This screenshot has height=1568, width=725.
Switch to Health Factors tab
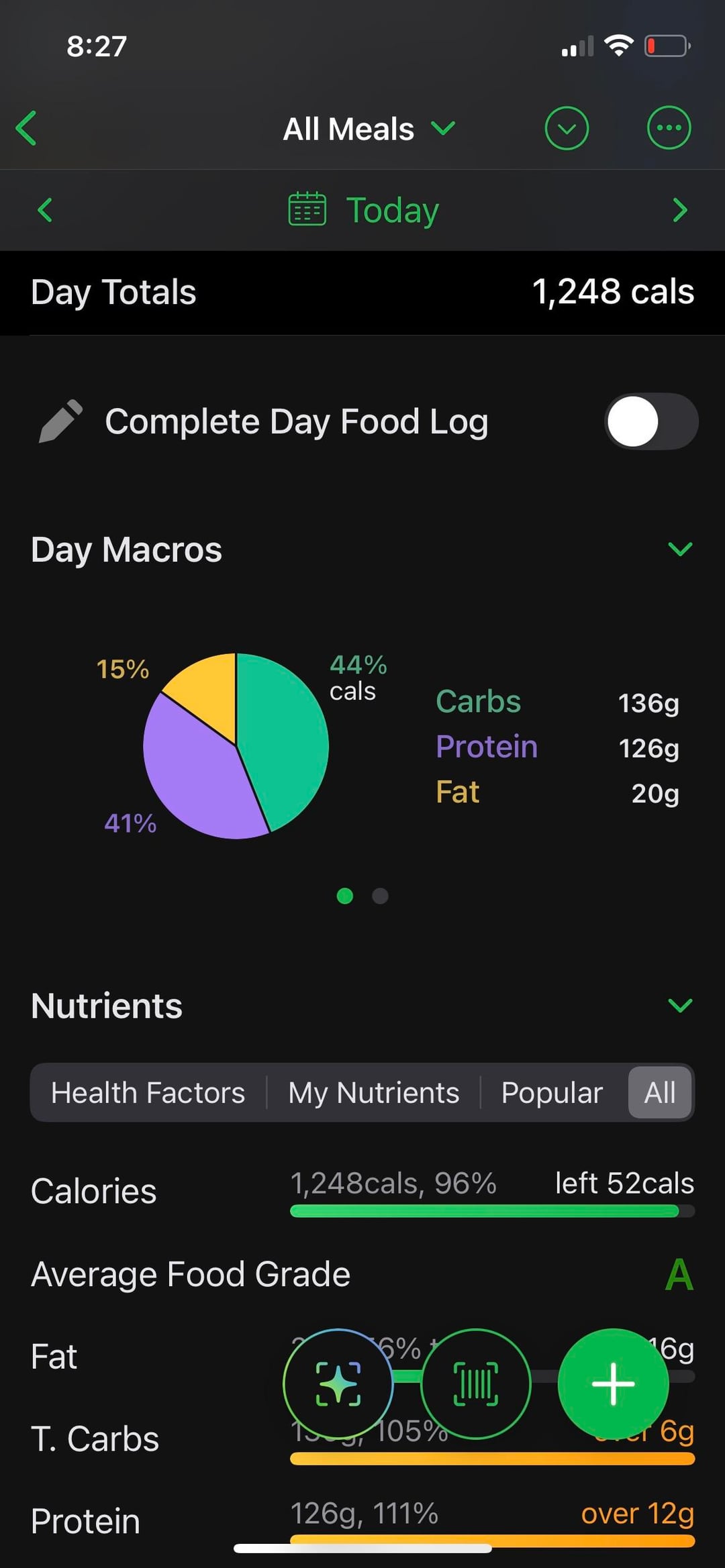[148, 1092]
